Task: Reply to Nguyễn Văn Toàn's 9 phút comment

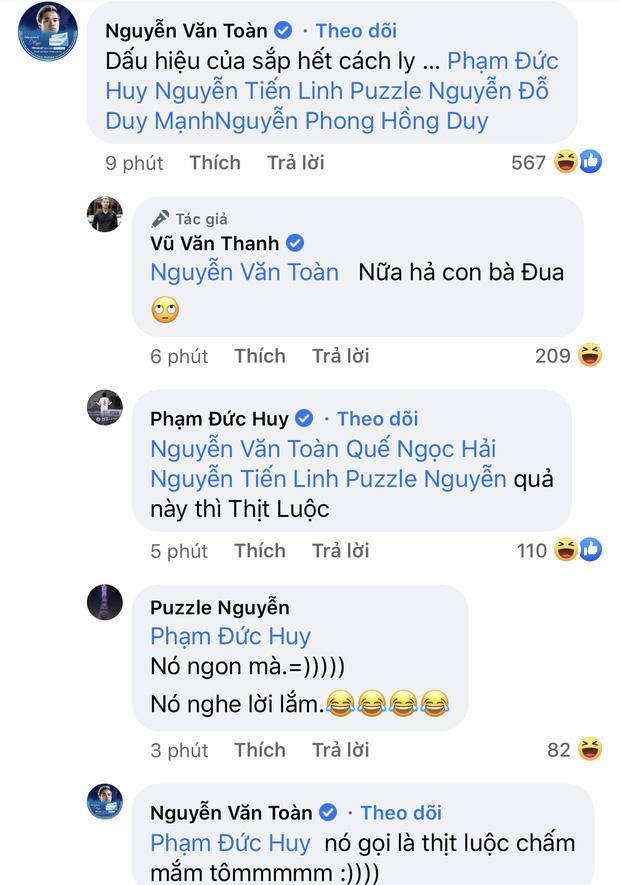Action: click(x=295, y=162)
